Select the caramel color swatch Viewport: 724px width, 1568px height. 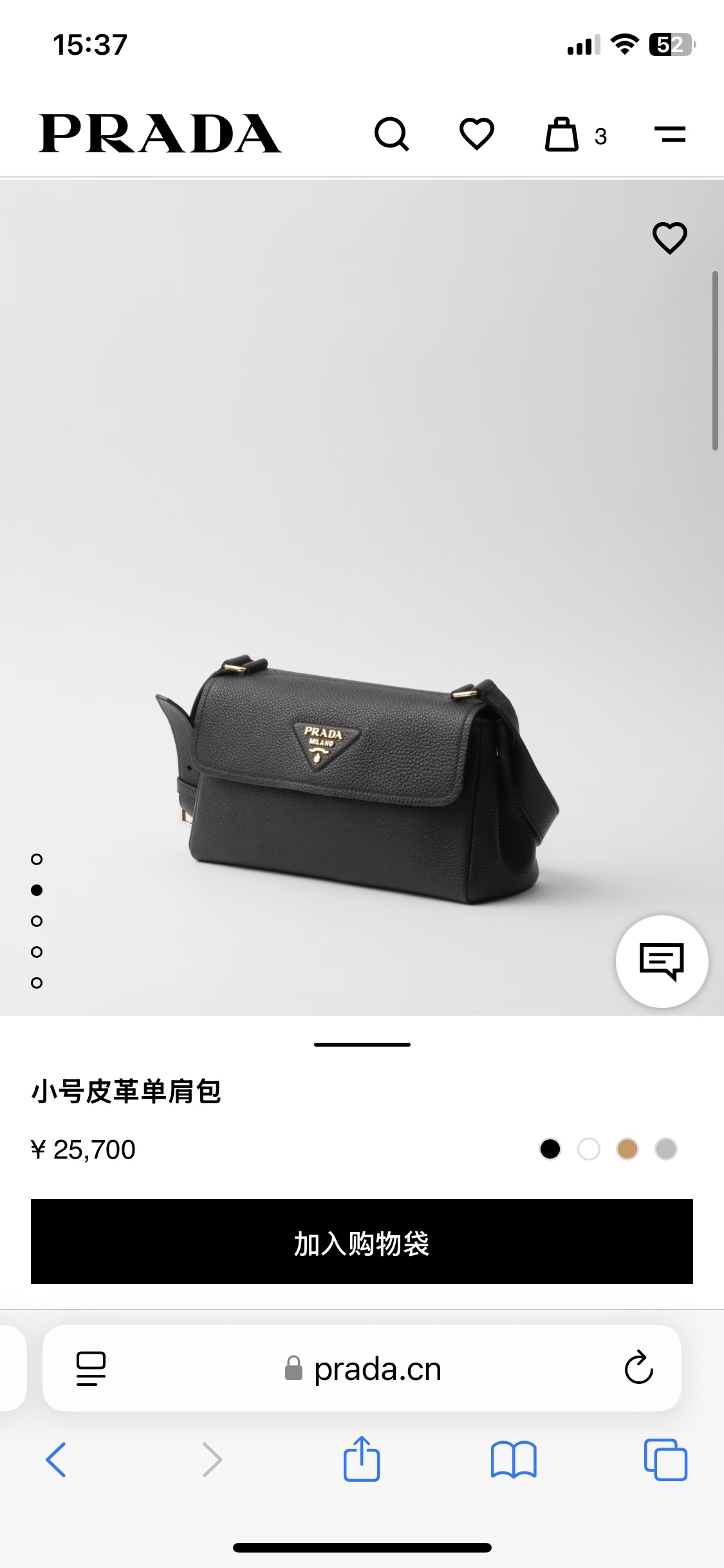coord(627,1149)
